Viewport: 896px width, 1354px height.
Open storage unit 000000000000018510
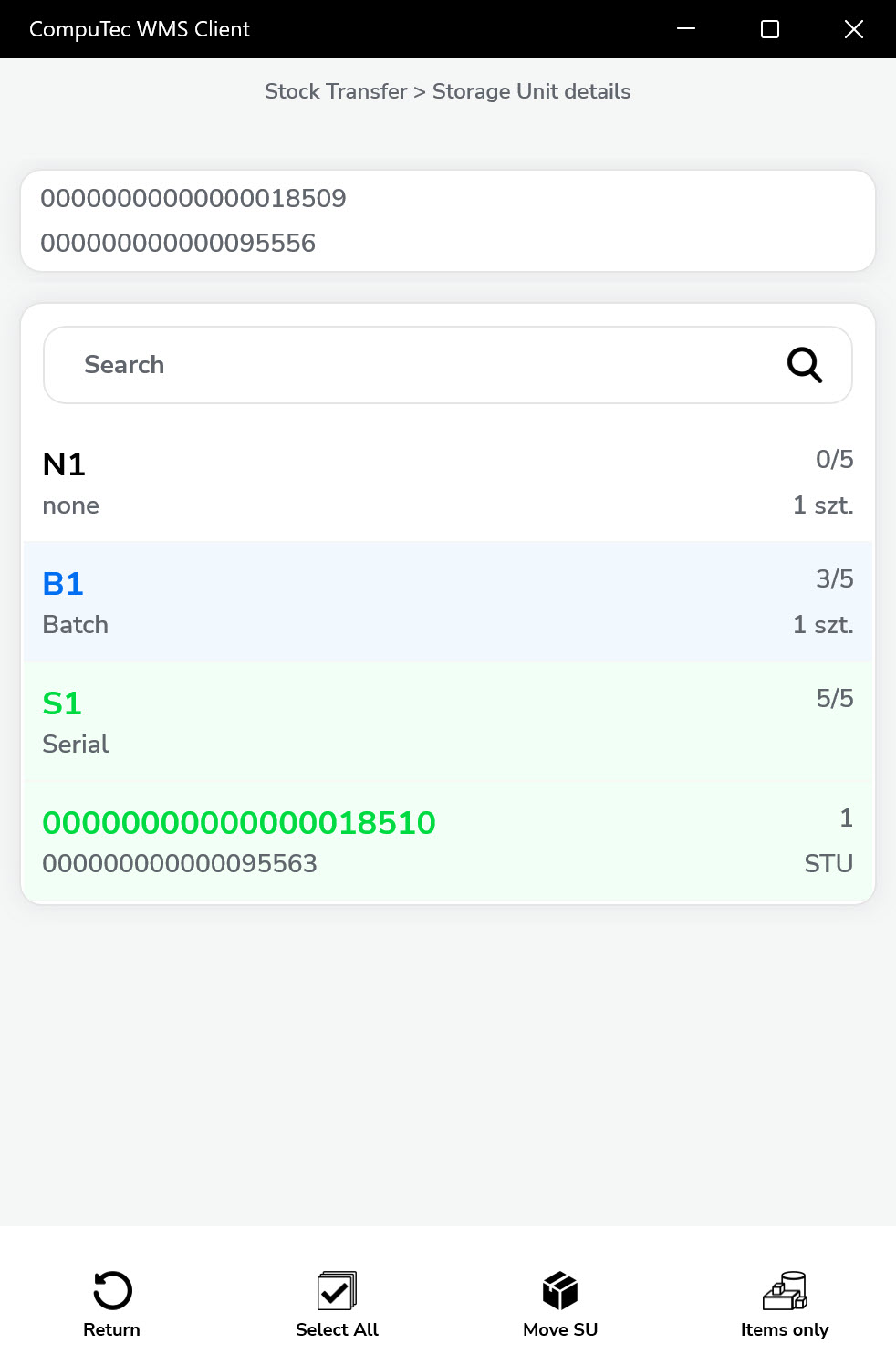coord(447,841)
